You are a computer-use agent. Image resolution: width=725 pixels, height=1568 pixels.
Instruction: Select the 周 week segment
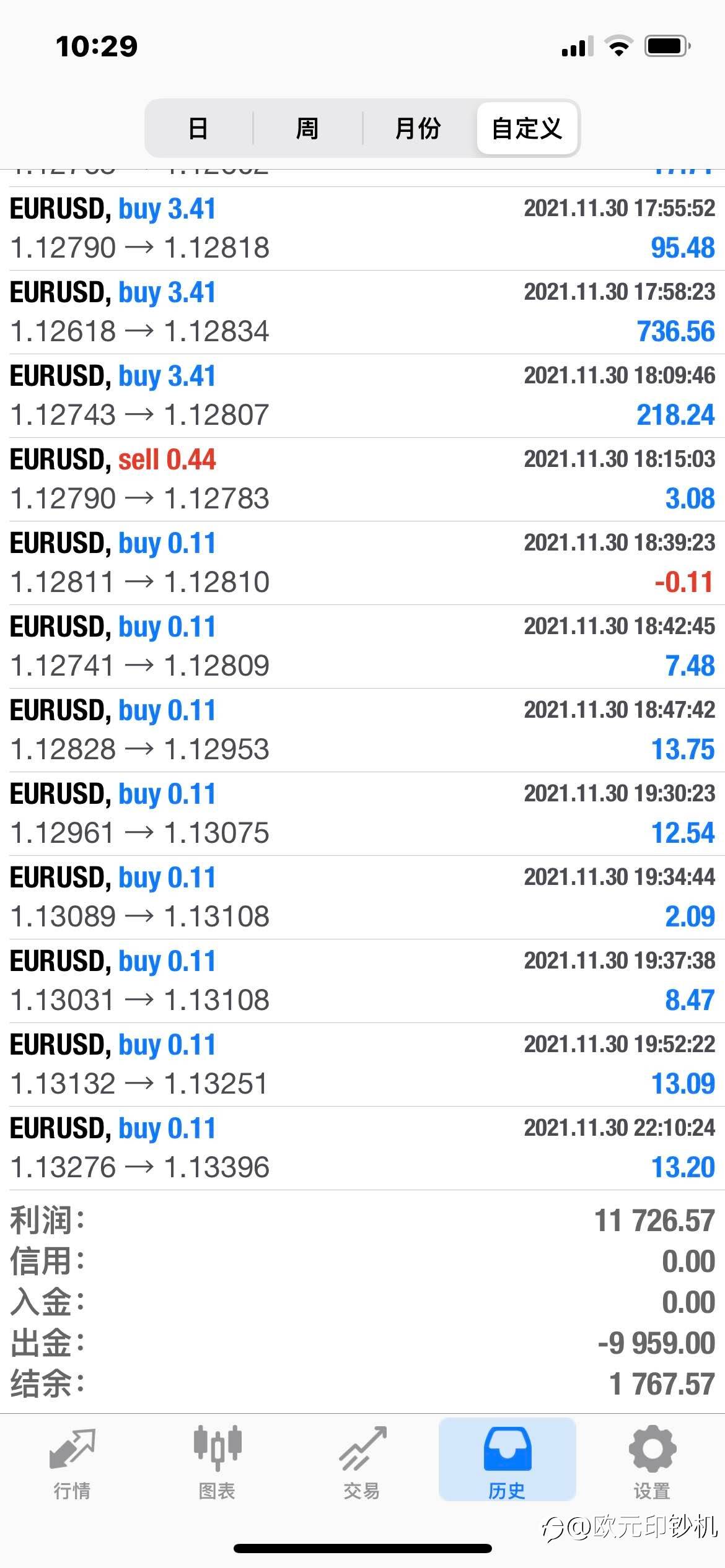(307, 129)
